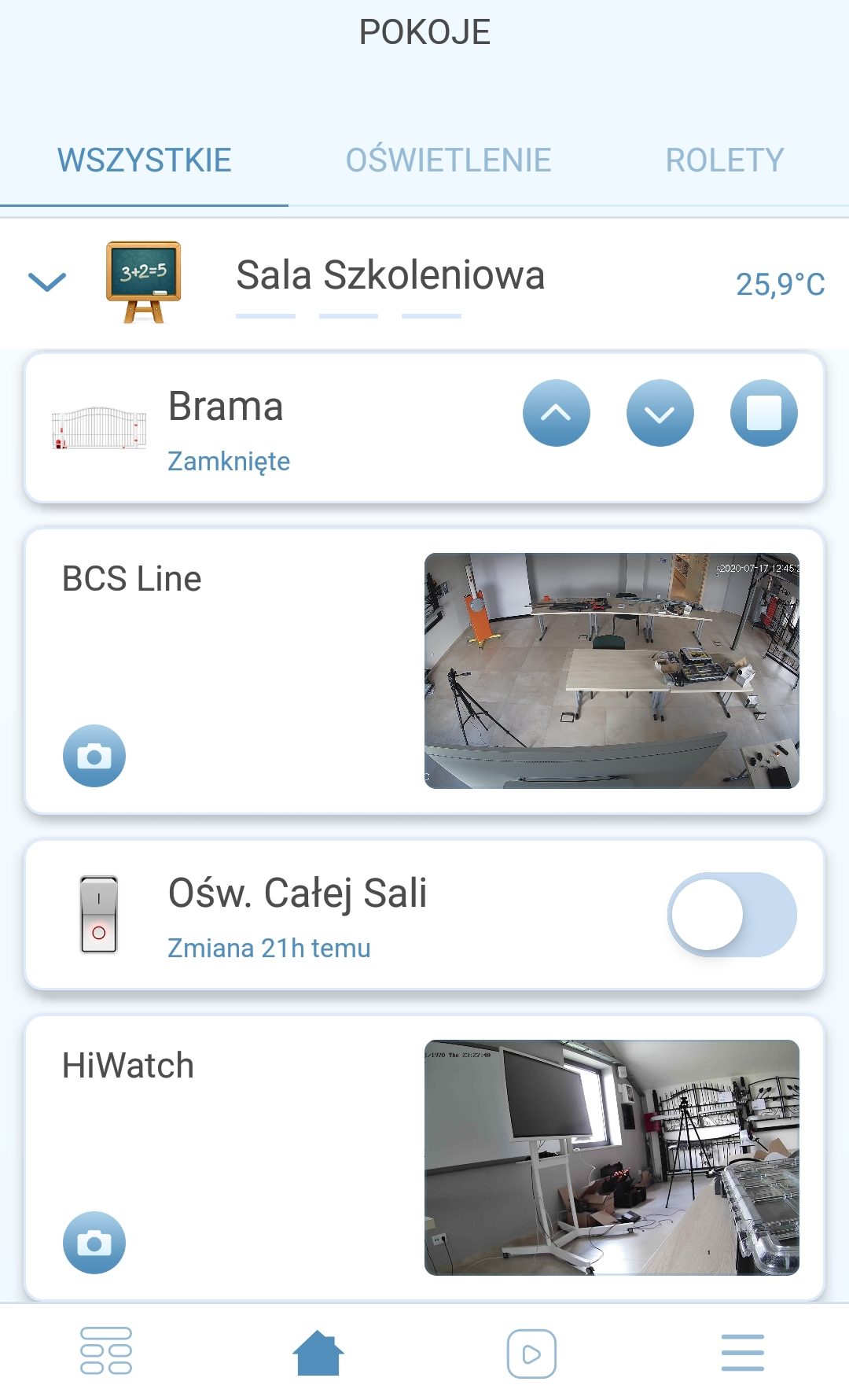Open the HiWatch camera preview
Image resolution: width=849 pixels, height=1400 pixels.
click(x=612, y=1157)
